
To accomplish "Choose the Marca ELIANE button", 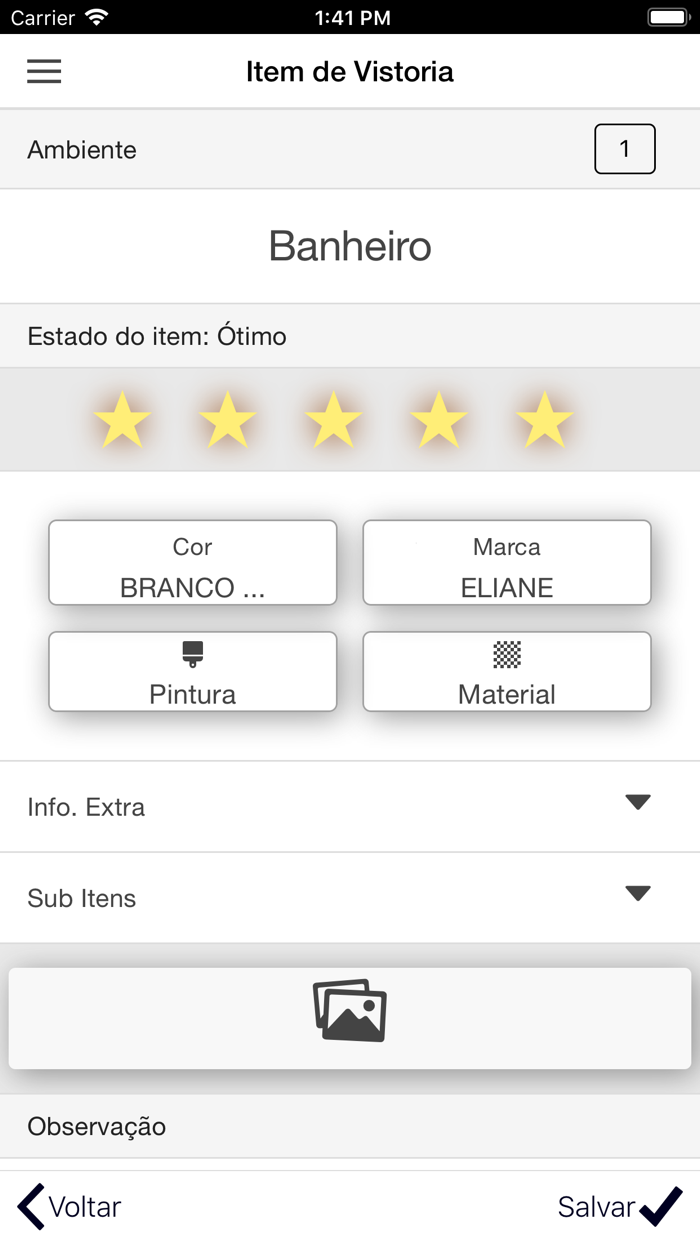I will click(x=507, y=563).
